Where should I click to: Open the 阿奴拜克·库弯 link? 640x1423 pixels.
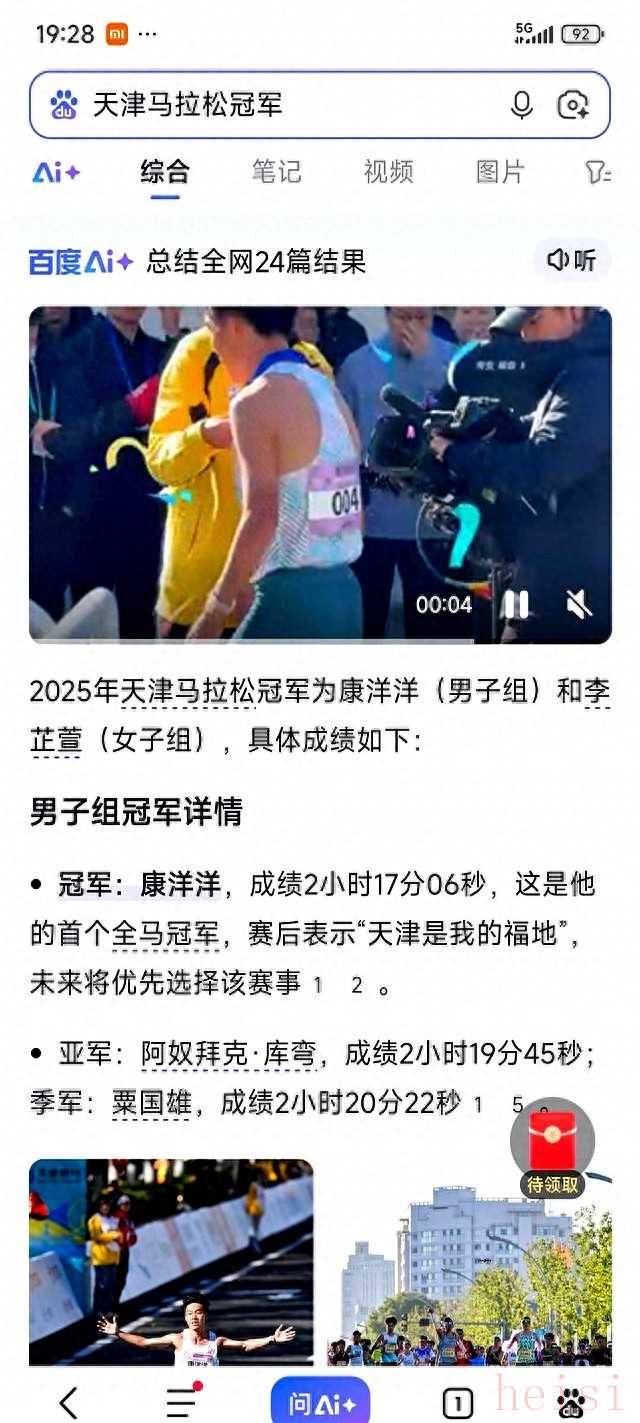point(228,1053)
